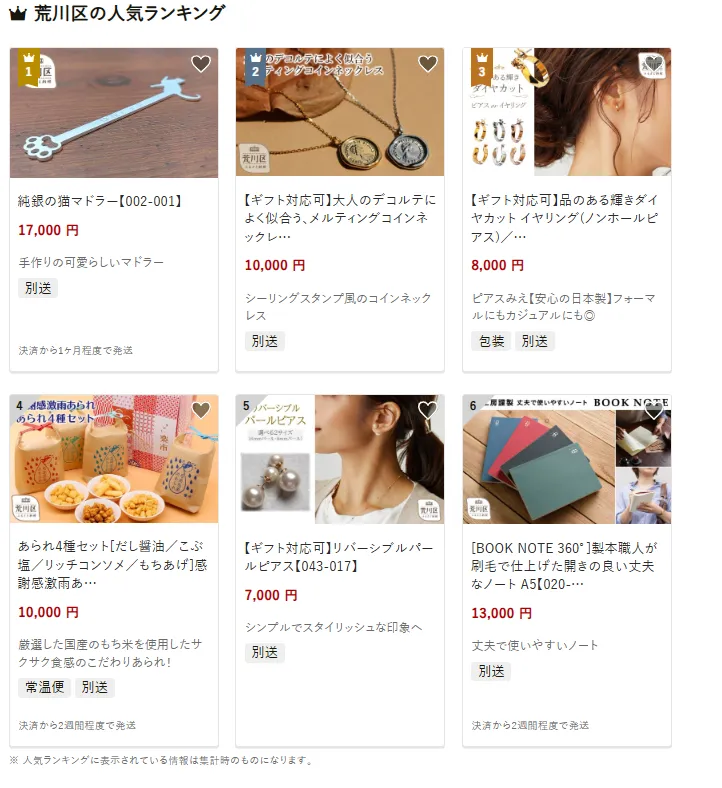This screenshot has height=788, width=722.
Task: Favorite the メルティングコインネックレス item
Action: point(428,64)
